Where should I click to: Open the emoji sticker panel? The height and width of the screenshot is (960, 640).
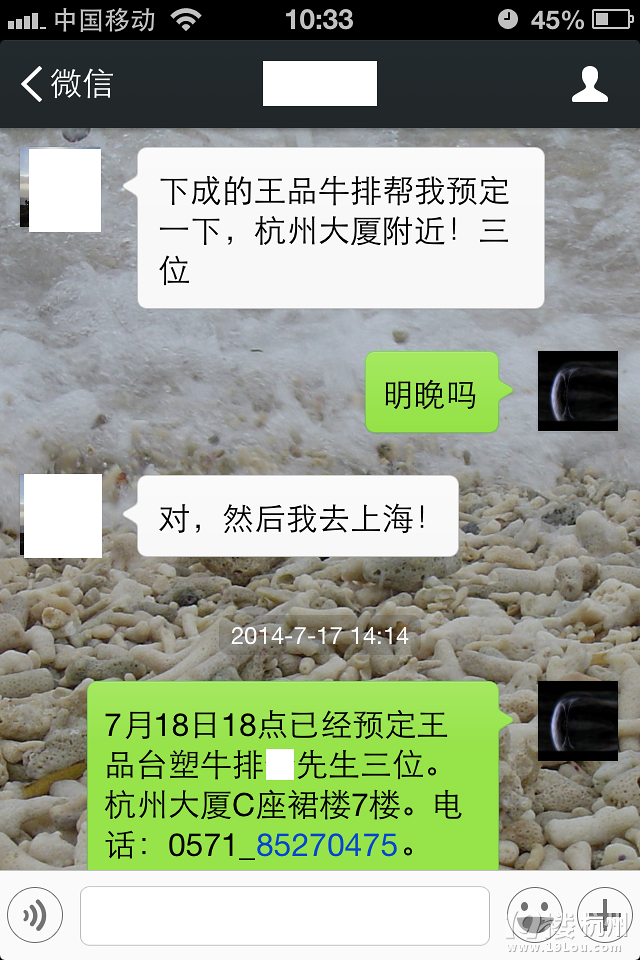(534, 914)
